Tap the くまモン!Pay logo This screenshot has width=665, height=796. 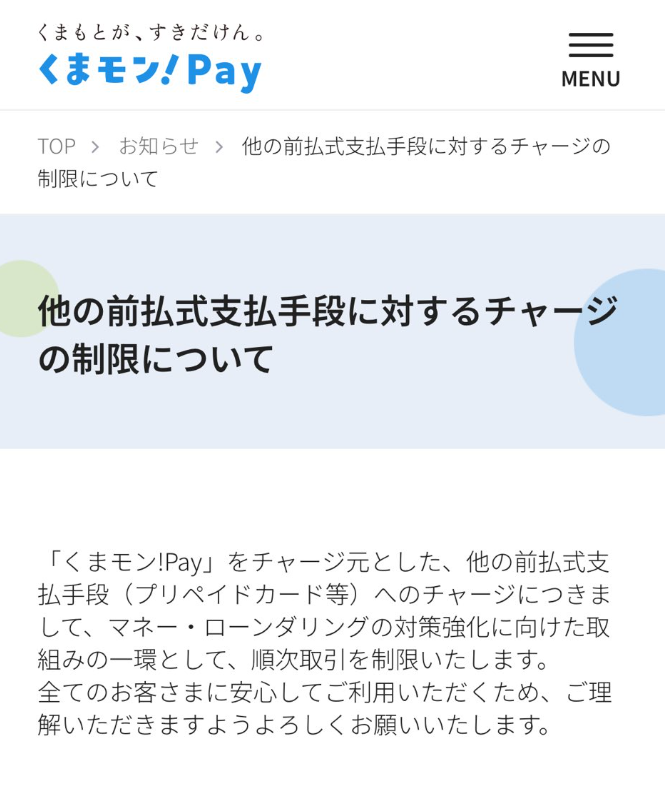click(150, 57)
